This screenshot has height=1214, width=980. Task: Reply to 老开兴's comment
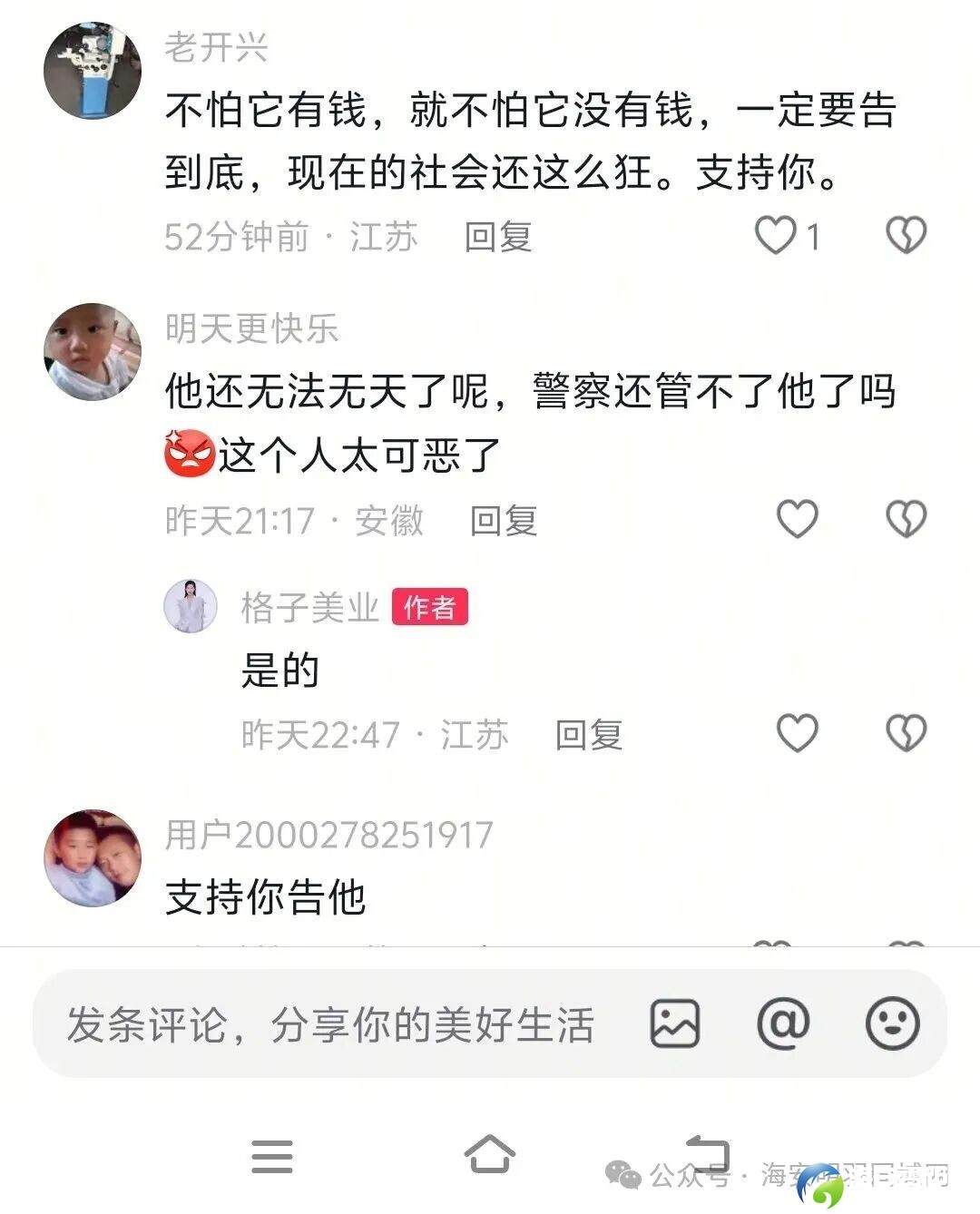tap(498, 238)
